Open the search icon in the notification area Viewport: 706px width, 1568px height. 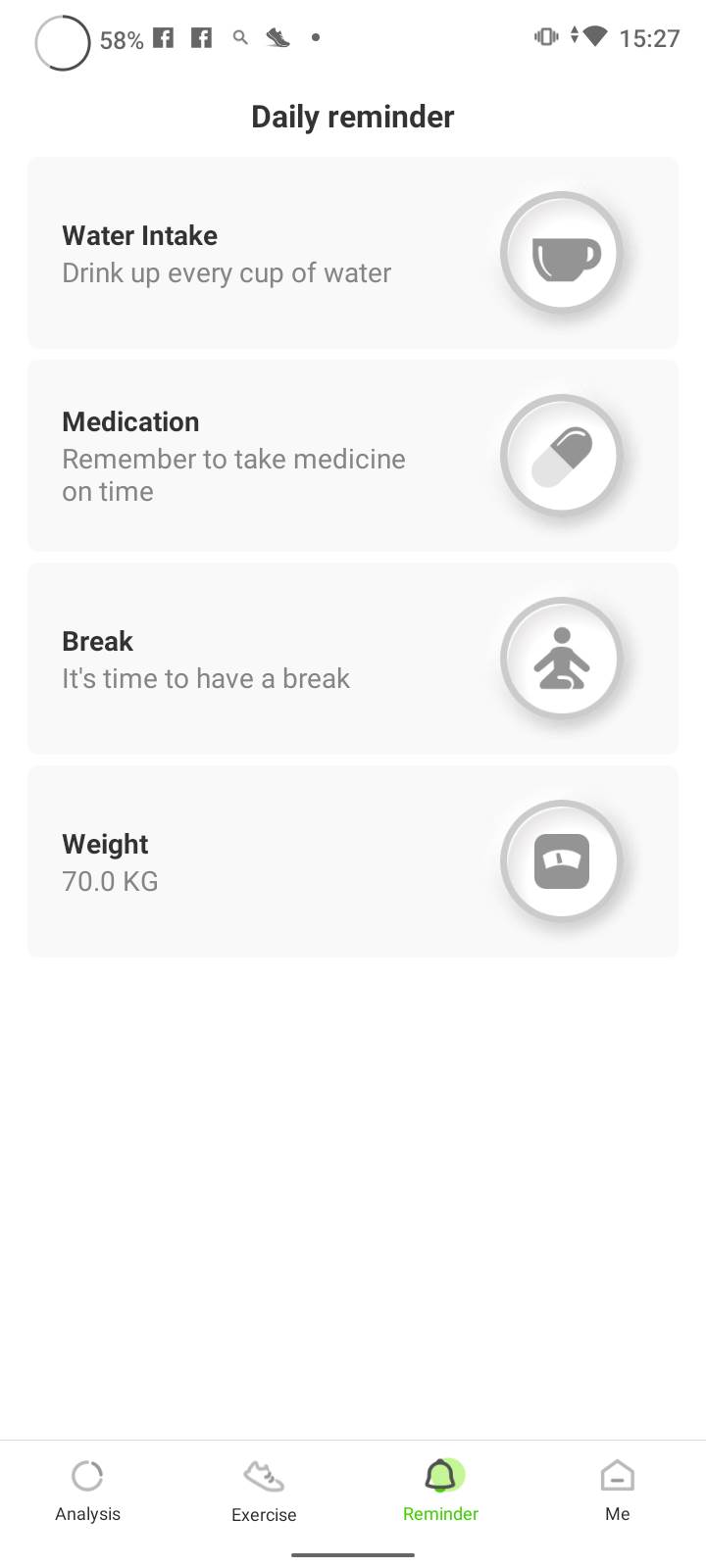(x=239, y=37)
